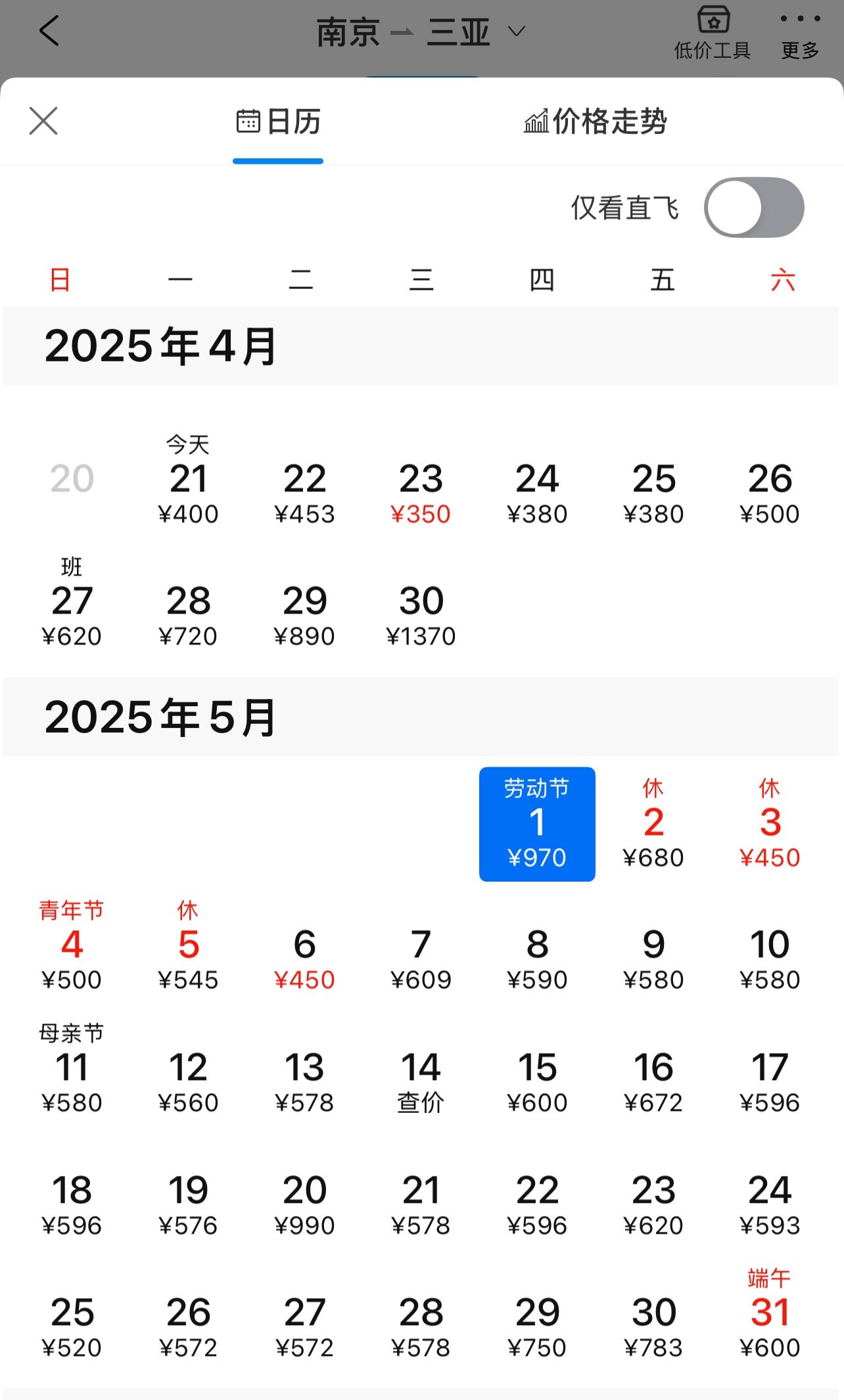Expand the 三亚 destination dropdown chevron
The height and width of the screenshot is (1400, 844).
[517, 31]
